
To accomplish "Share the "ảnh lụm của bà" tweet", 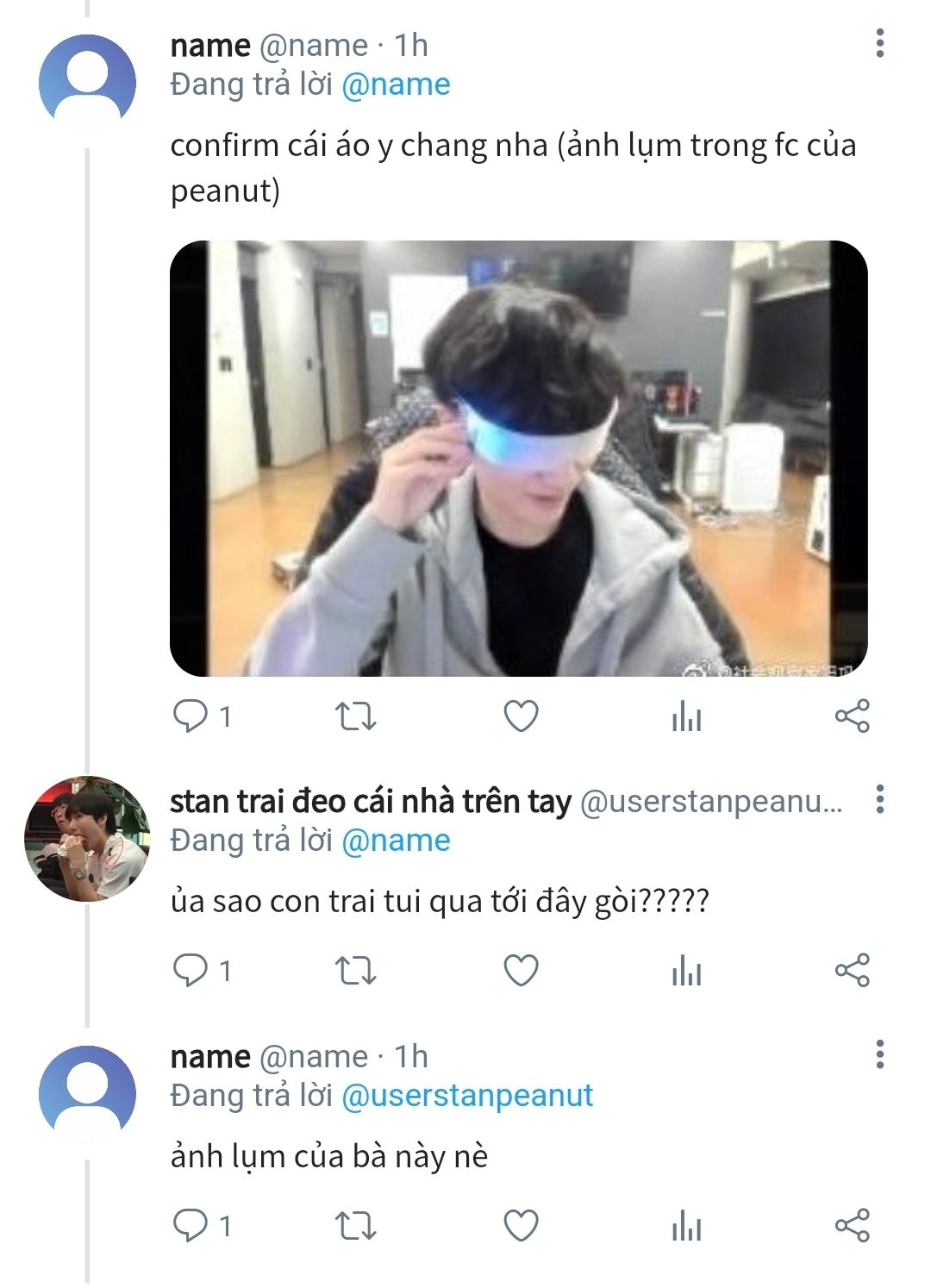I will point(852,1225).
